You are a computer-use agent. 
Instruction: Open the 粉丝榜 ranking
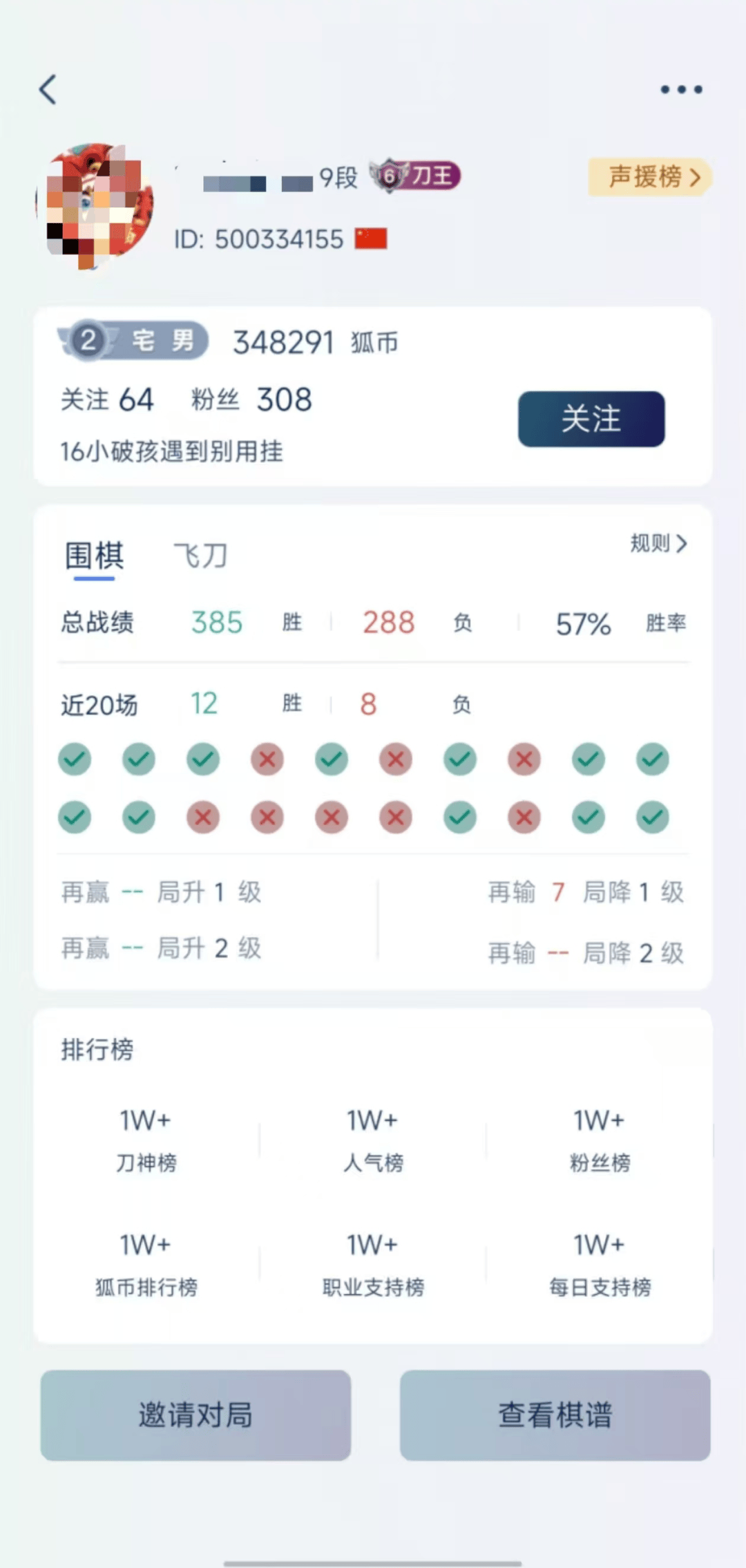pos(600,1140)
